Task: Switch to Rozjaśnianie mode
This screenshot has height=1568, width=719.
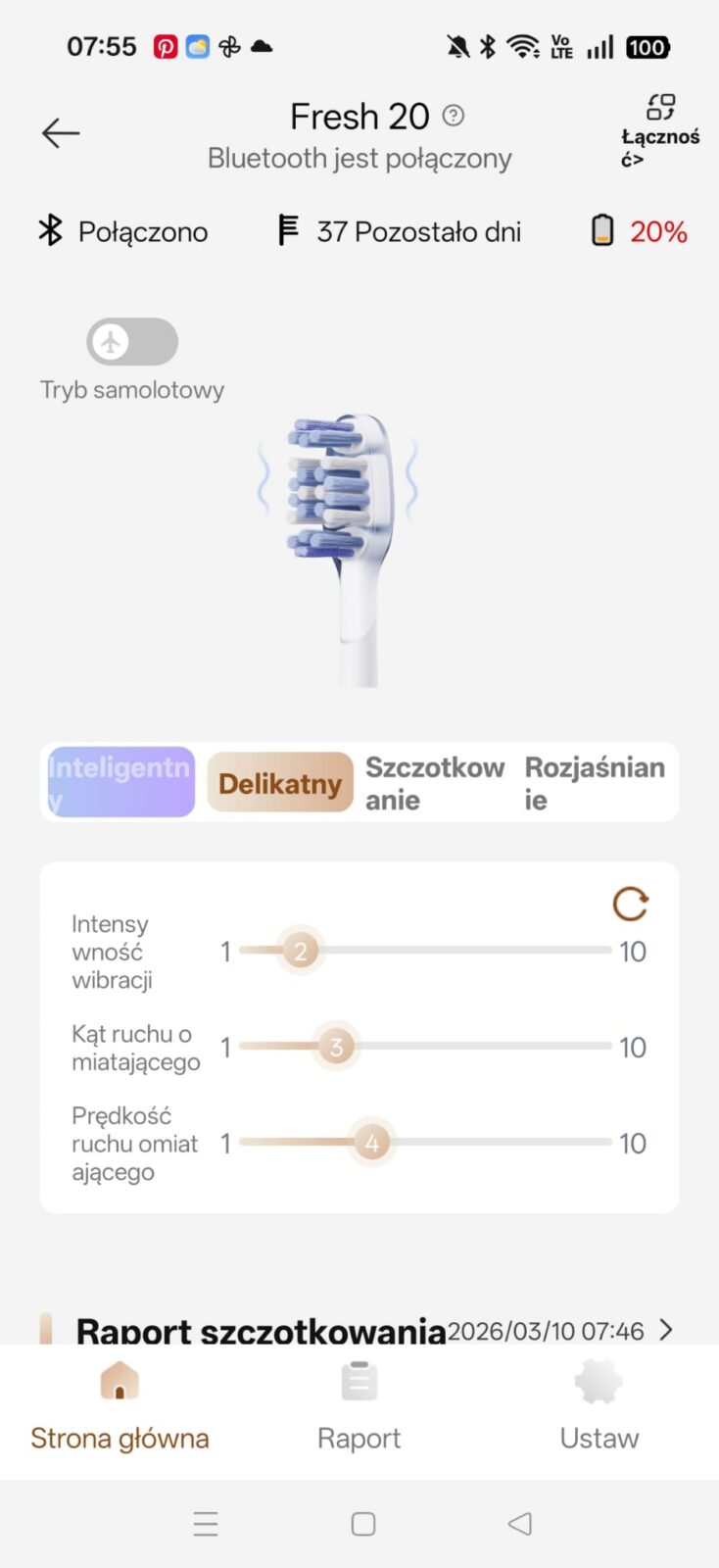Action: [x=594, y=783]
